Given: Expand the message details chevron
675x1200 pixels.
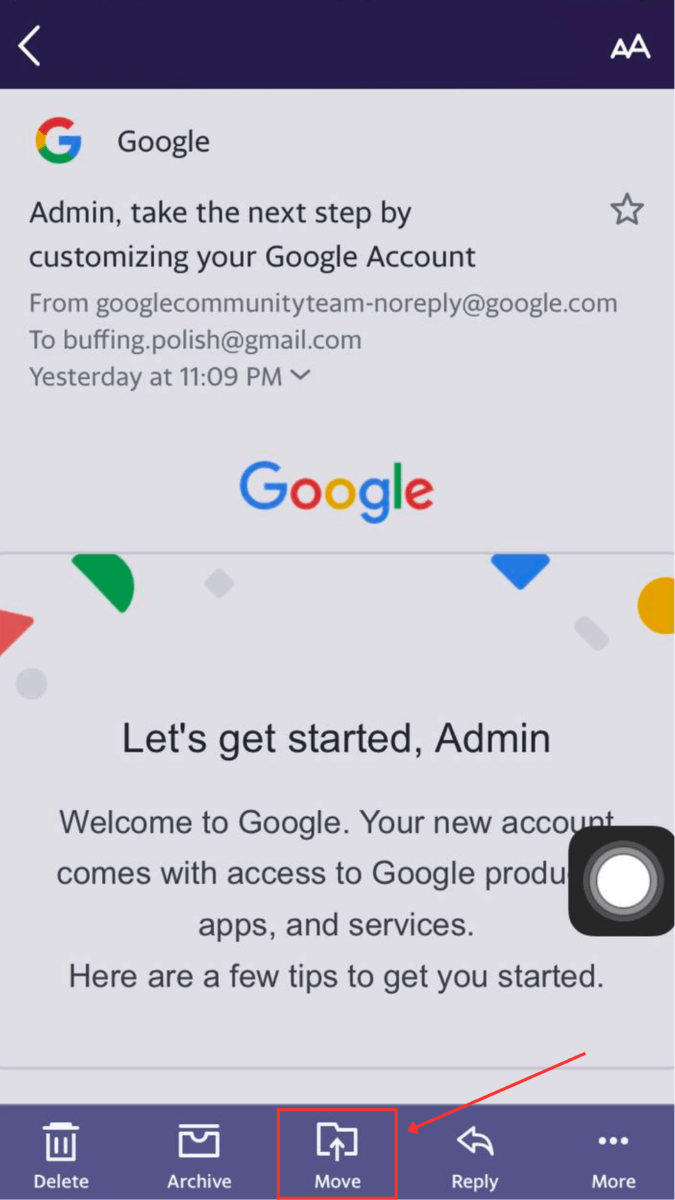Looking at the screenshot, I should pos(300,376).
